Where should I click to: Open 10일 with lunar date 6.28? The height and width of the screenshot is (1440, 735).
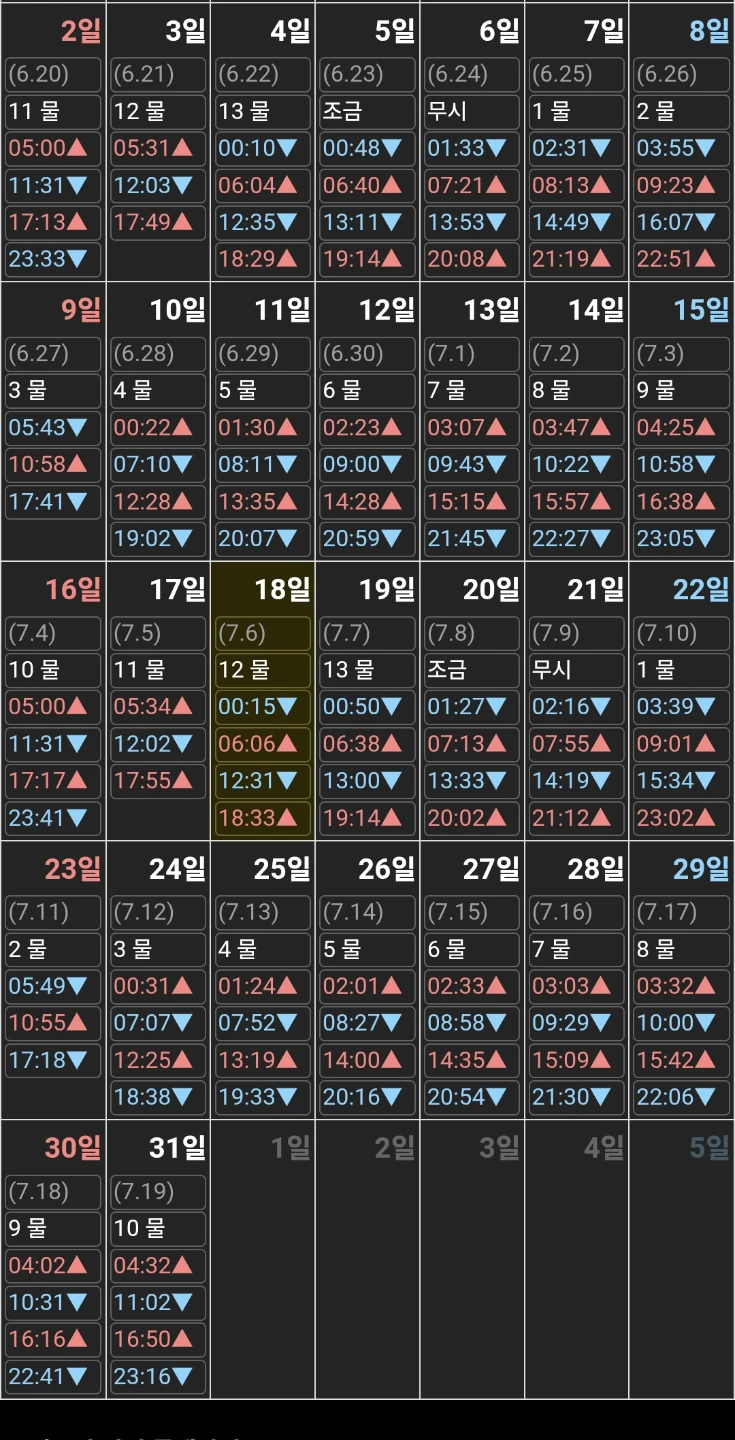pos(158,421)
